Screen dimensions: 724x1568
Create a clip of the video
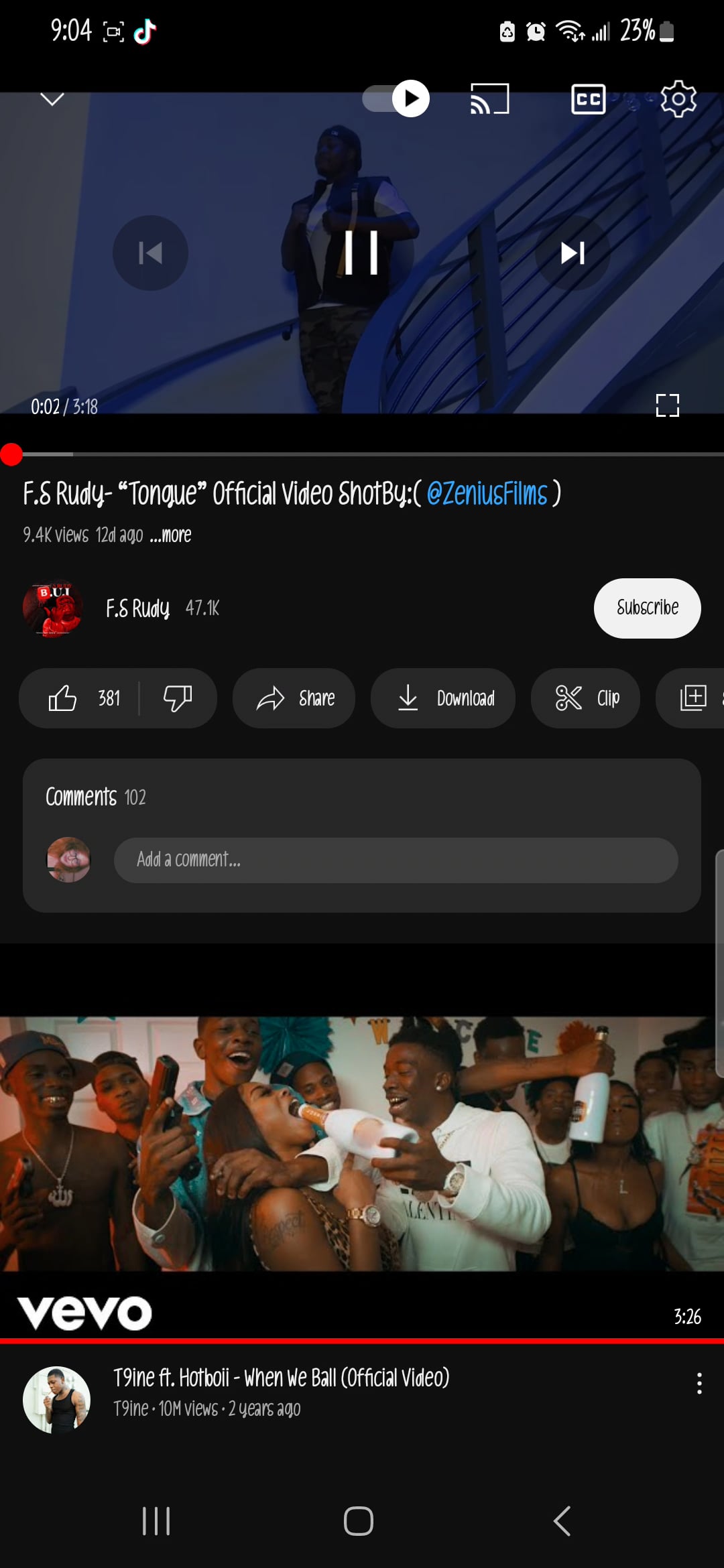(x=585, y=698)
